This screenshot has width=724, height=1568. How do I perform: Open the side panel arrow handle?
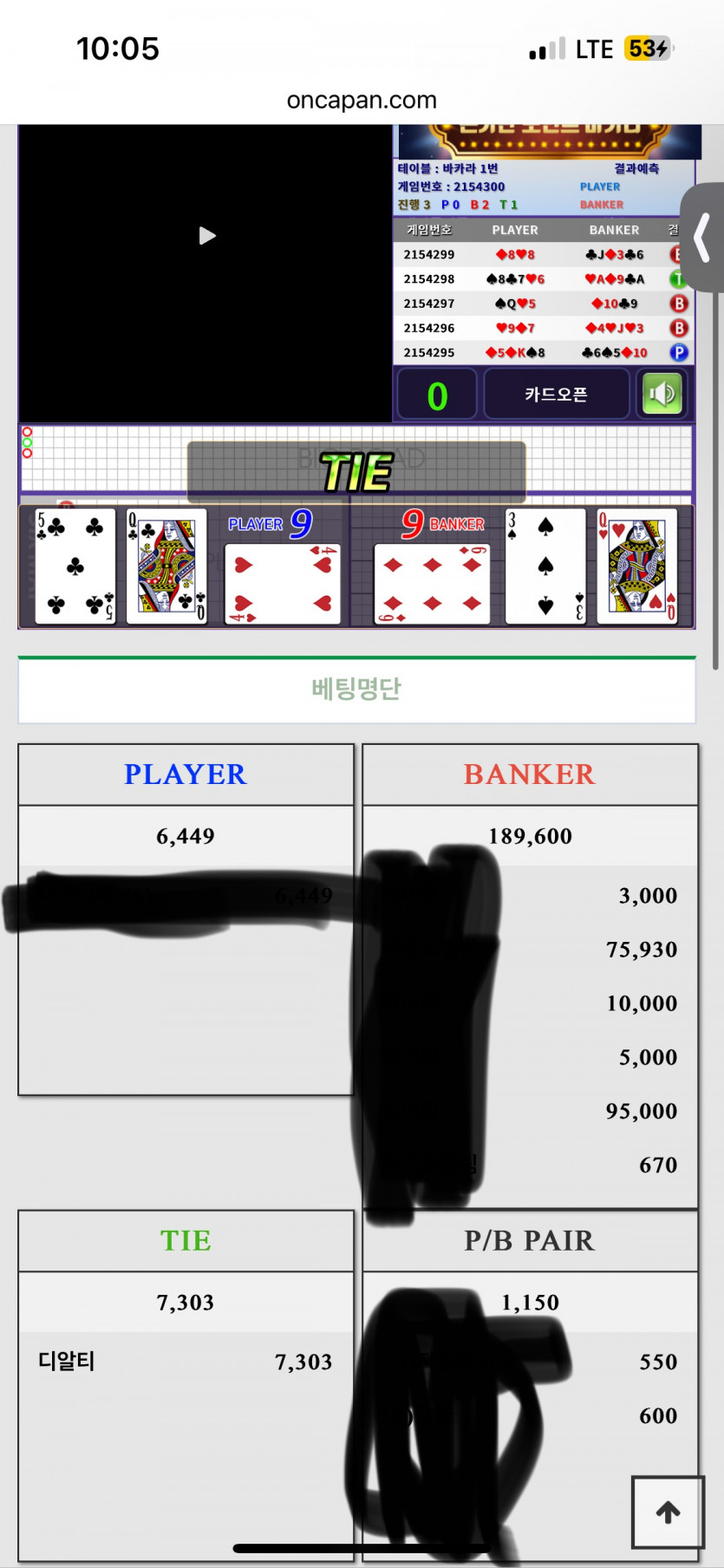click(703, 237)
